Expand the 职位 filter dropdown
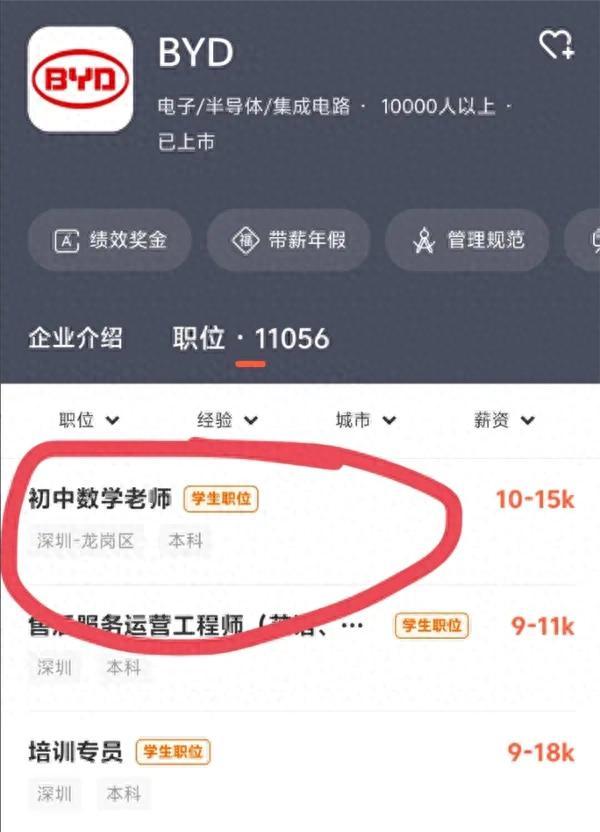Viewport: 600px width, 832px height. 89,420
